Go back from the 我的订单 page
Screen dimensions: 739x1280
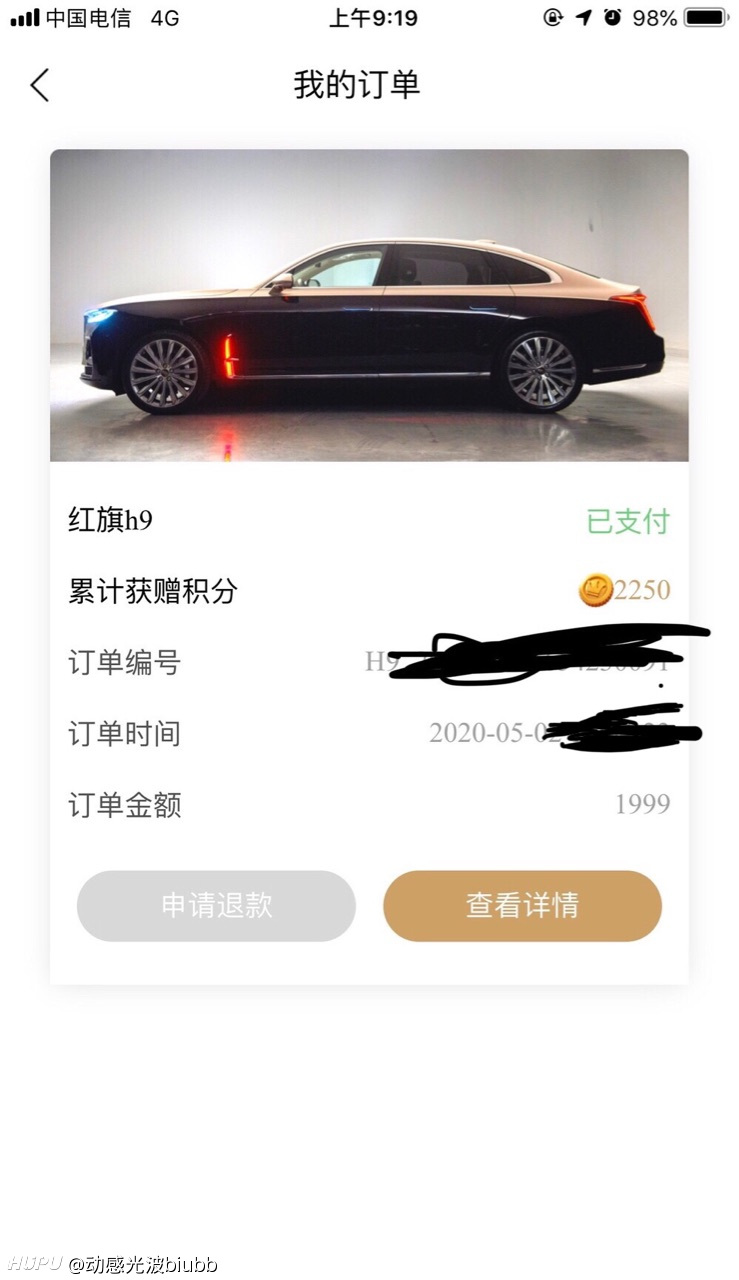pyautogui.click(x=40, y=85)
